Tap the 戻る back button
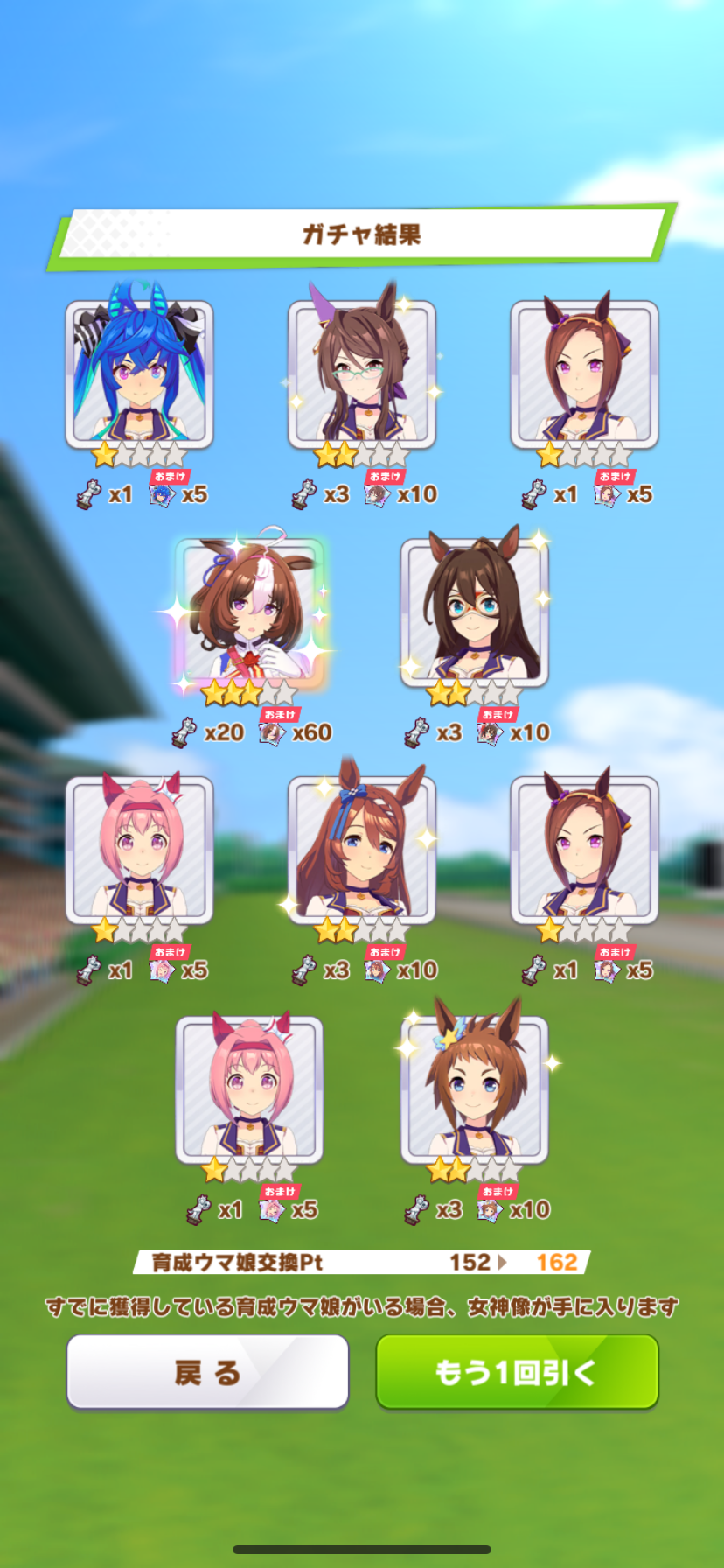 [207, 1371]
